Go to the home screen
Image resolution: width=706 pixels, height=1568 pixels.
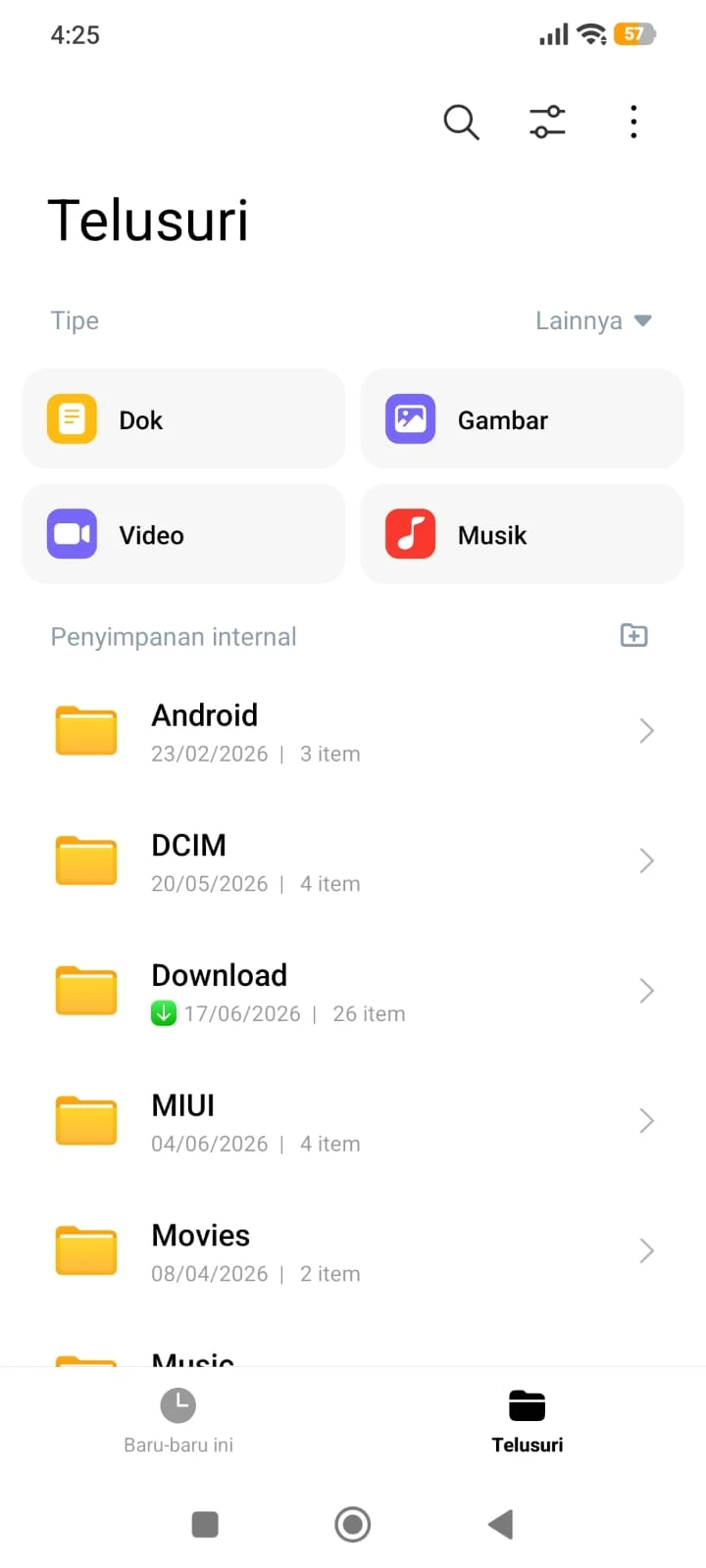353,1524
